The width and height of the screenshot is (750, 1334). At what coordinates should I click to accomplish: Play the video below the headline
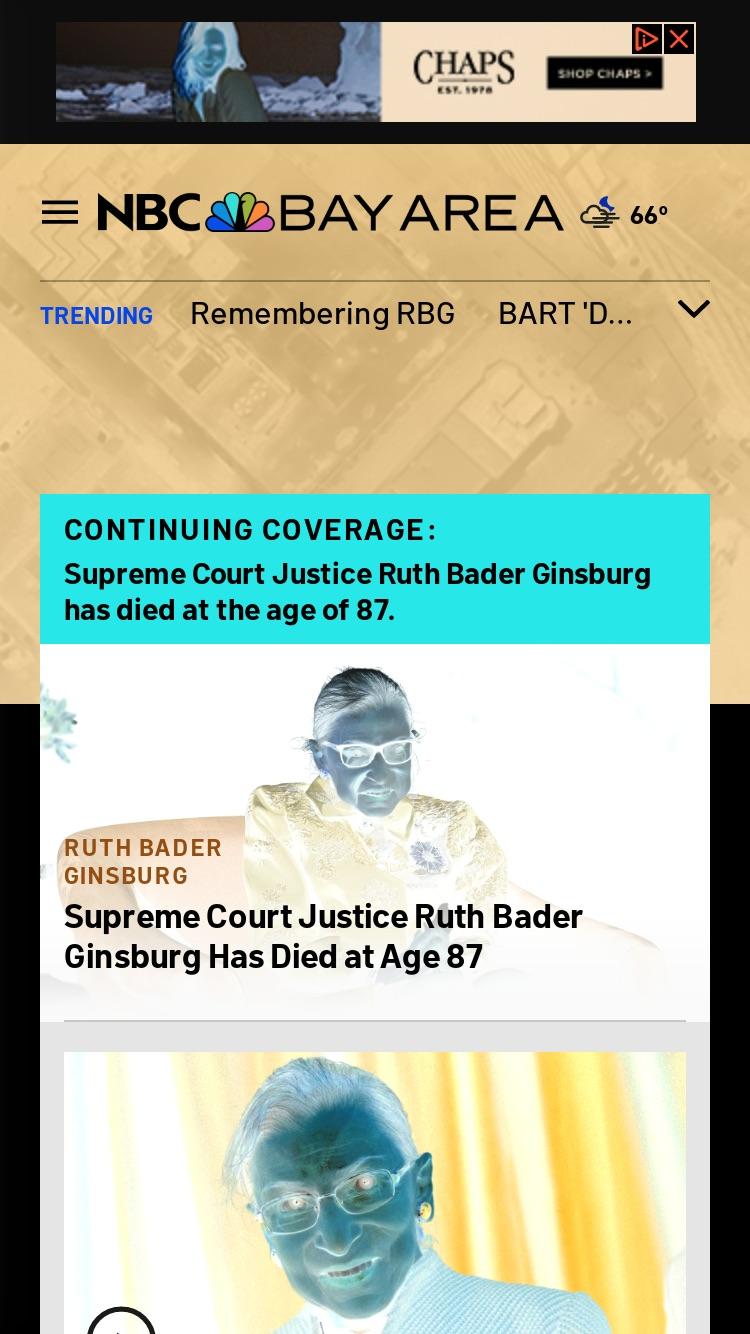click(121, 1322)
